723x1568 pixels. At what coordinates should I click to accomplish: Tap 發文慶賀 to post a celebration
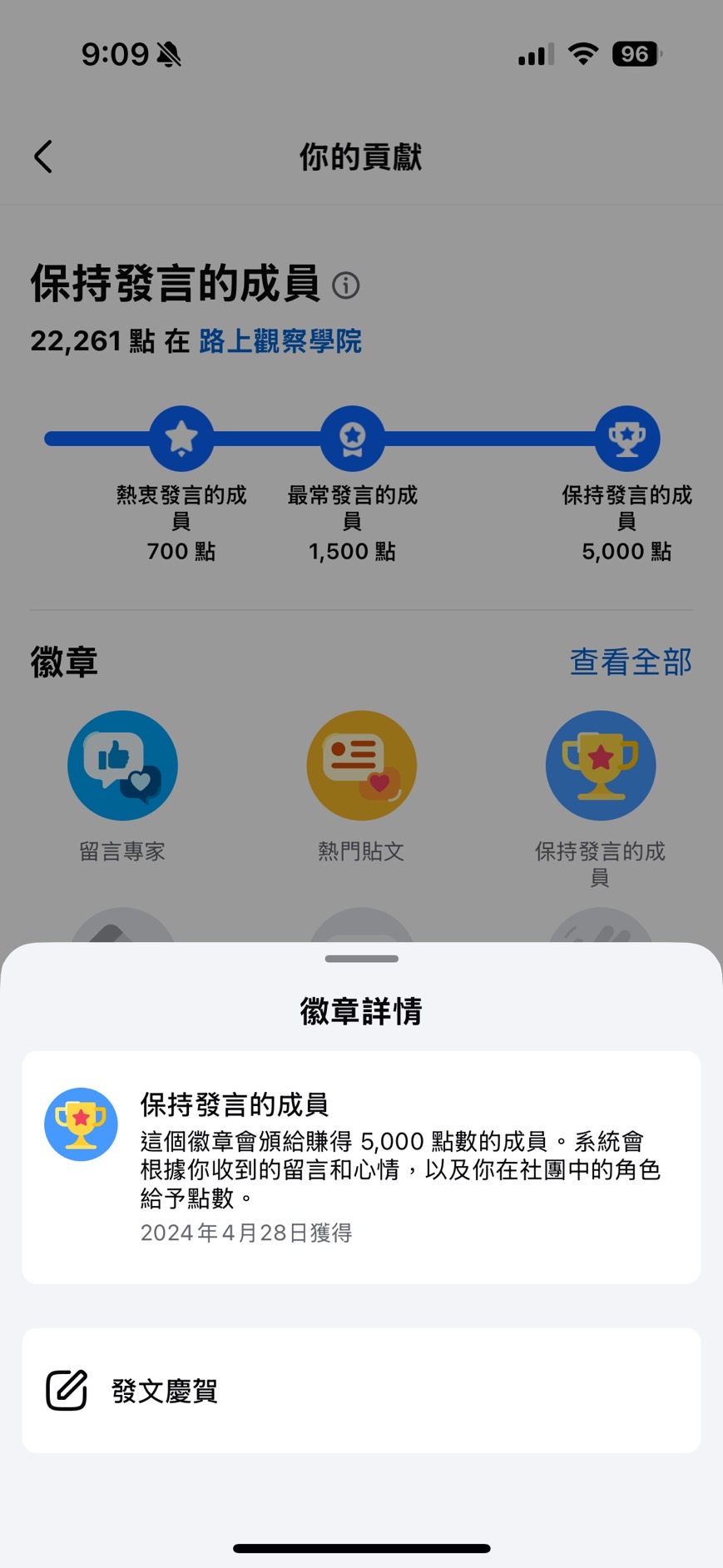[x=361, y=1391]
